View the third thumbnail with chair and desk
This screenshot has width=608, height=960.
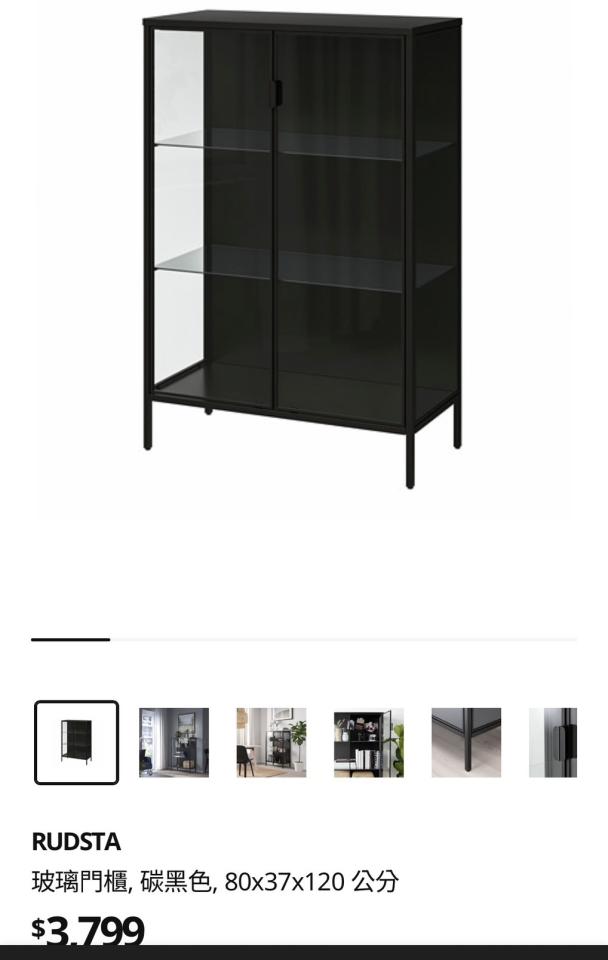[x=271, y=742]
